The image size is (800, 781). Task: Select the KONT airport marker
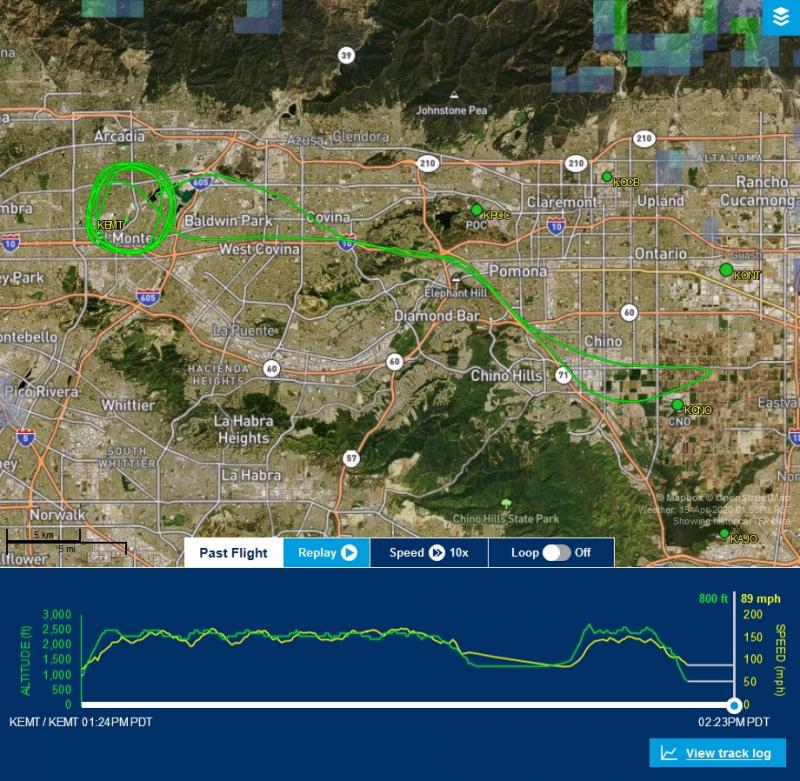pos(726,270)
